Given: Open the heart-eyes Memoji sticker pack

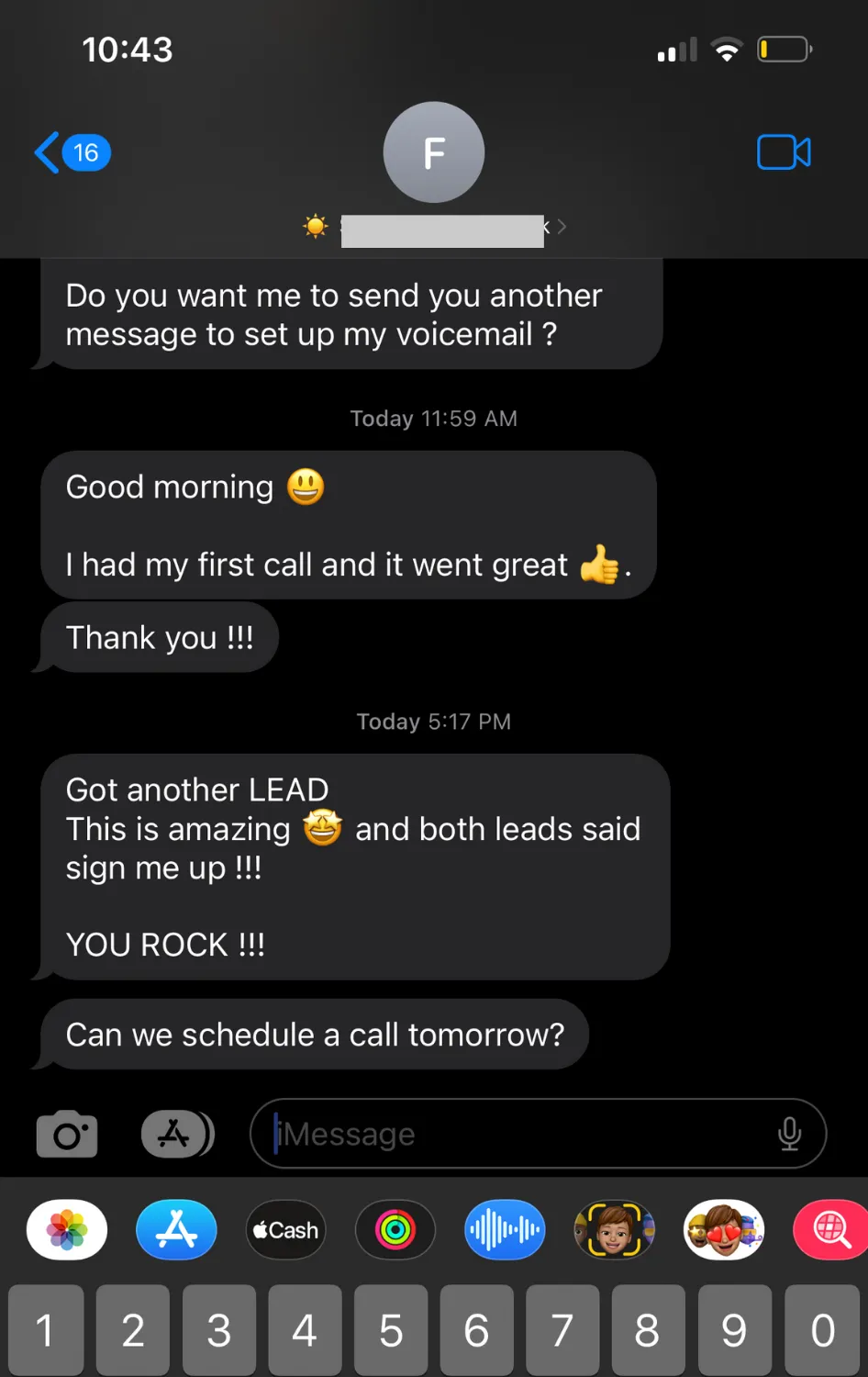Looking at the screenshot, I should (x=724, y=1230).
